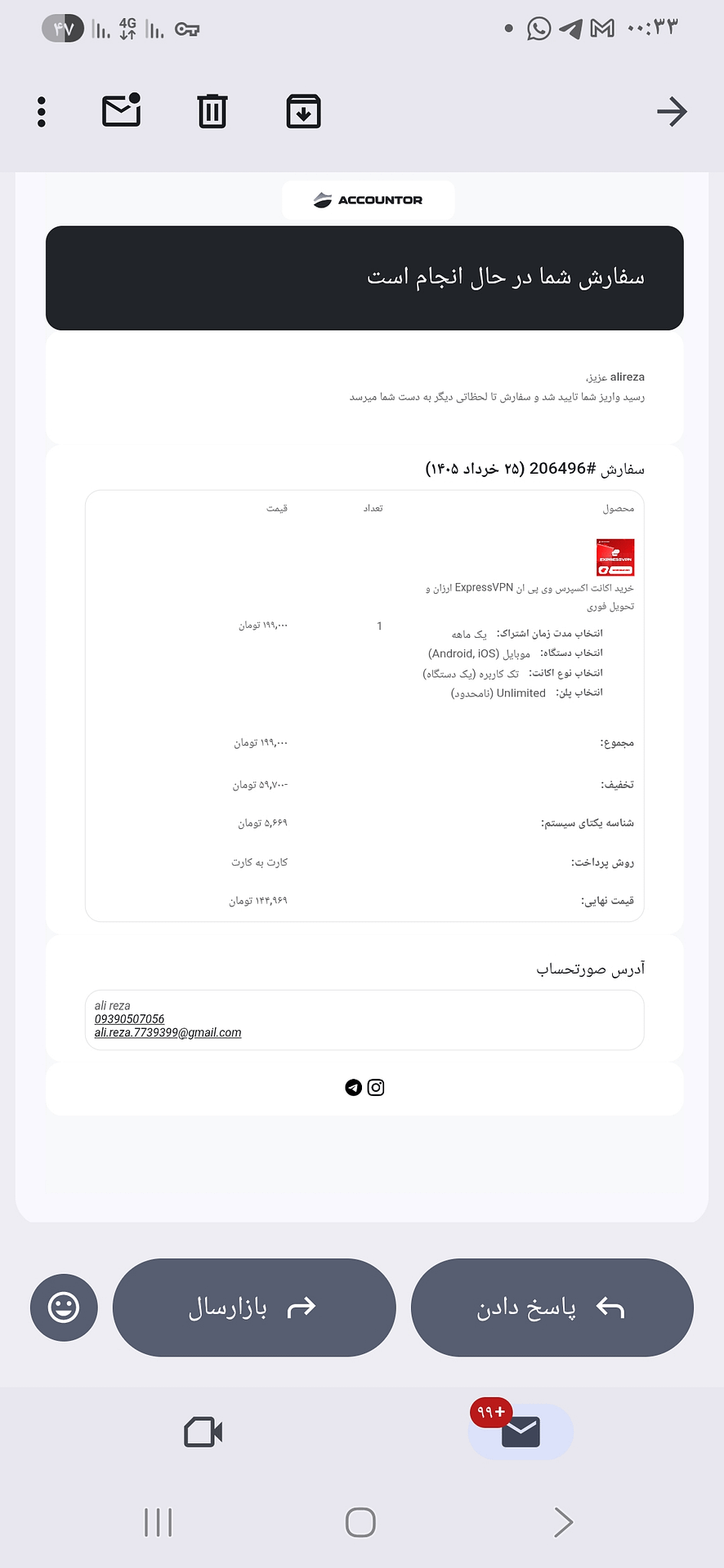This screenshot has height=1568, width=724.
Task: Open the ali.reza.7739399@gmail.com email link
Action: pyautogui.click(x=168, y=1032)
